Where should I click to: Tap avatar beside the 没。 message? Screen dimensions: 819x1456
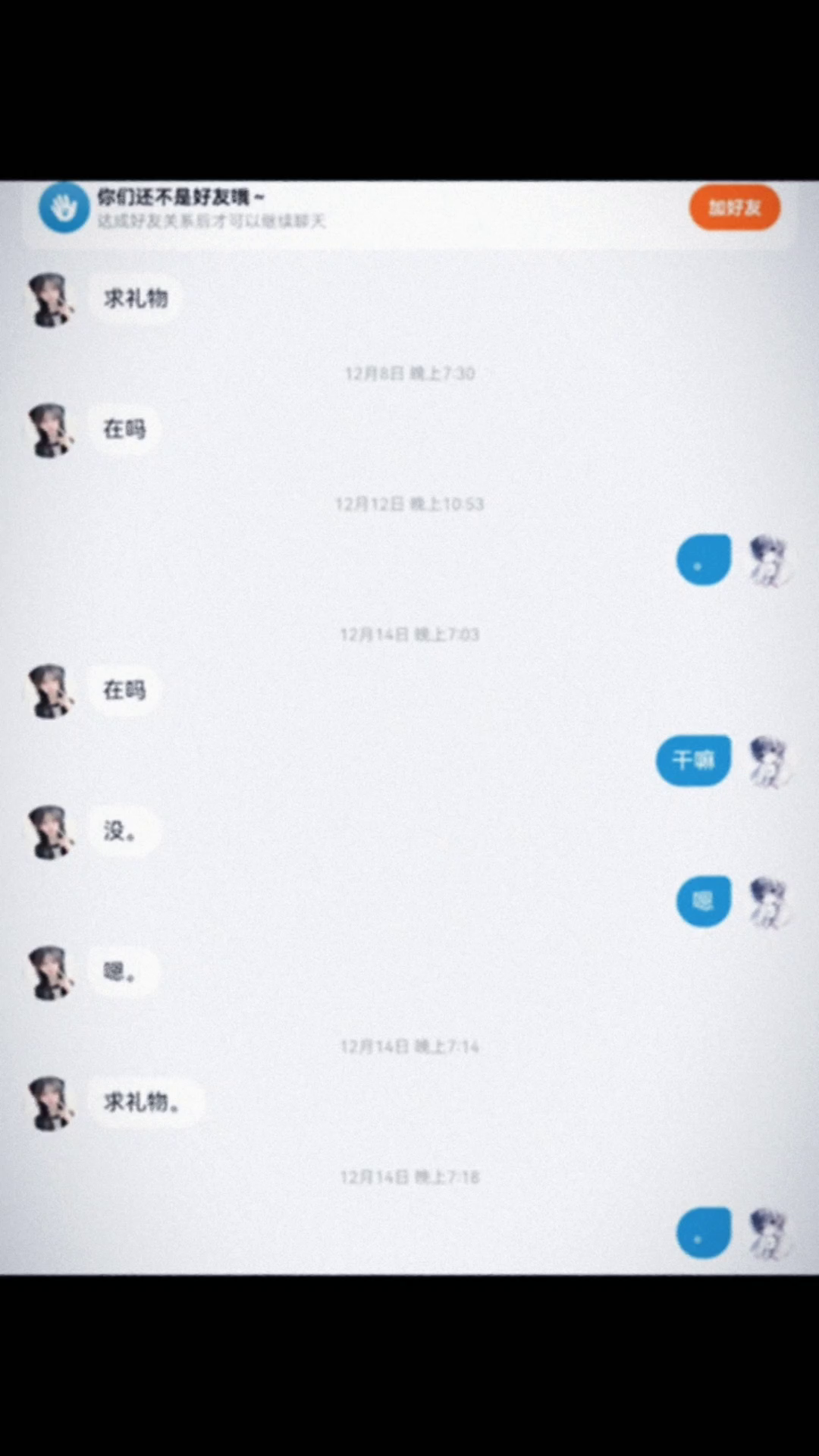pos(50,832)
